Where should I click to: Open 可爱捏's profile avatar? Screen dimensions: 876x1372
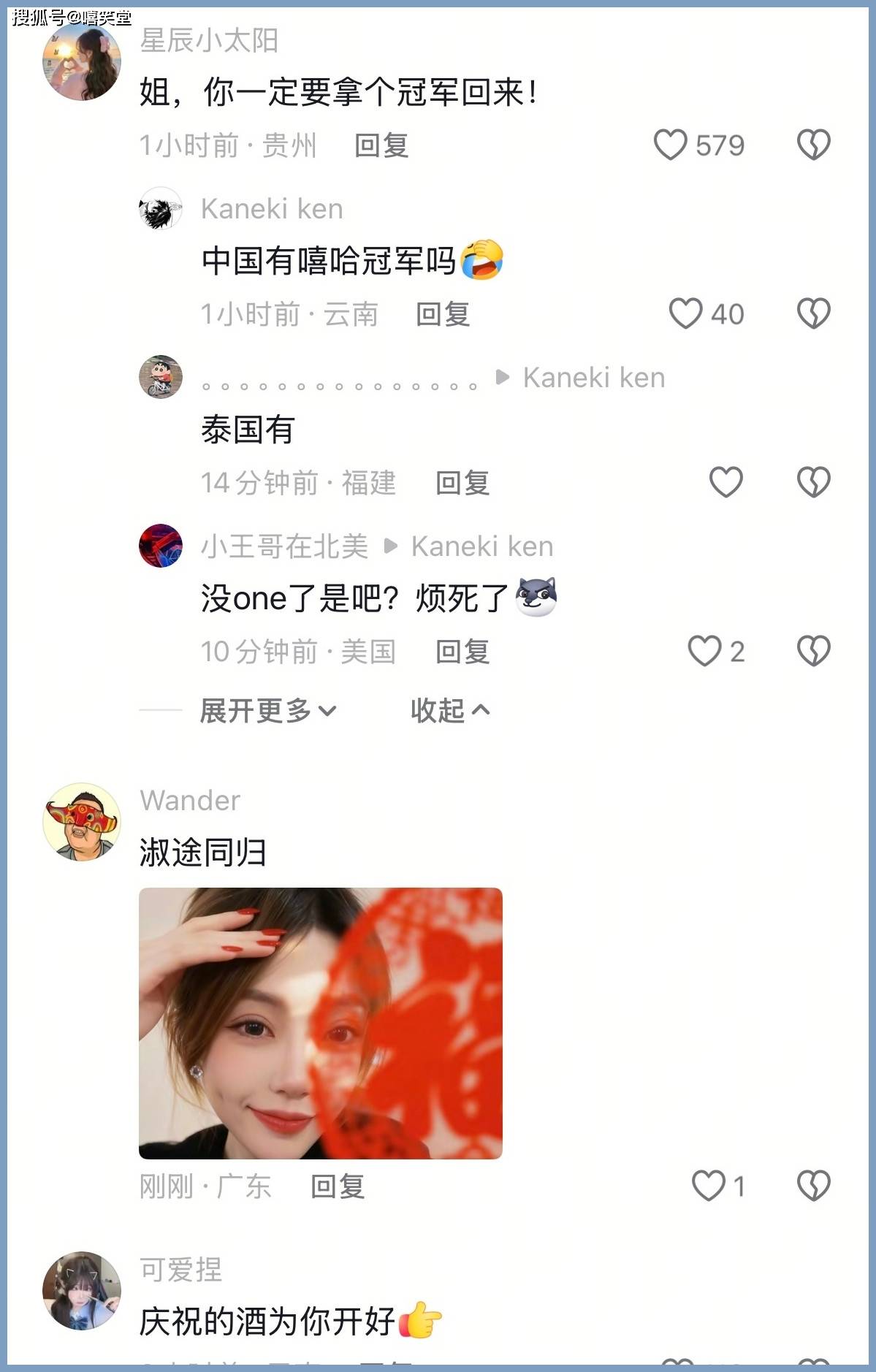point(81,1292)
